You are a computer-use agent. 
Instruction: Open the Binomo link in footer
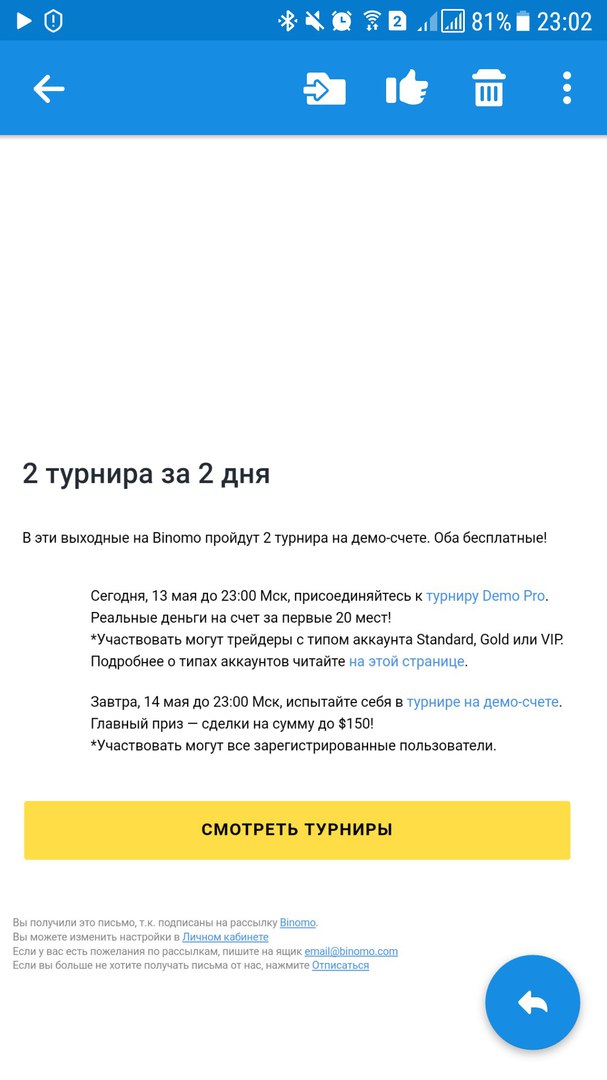pos(298,922)
